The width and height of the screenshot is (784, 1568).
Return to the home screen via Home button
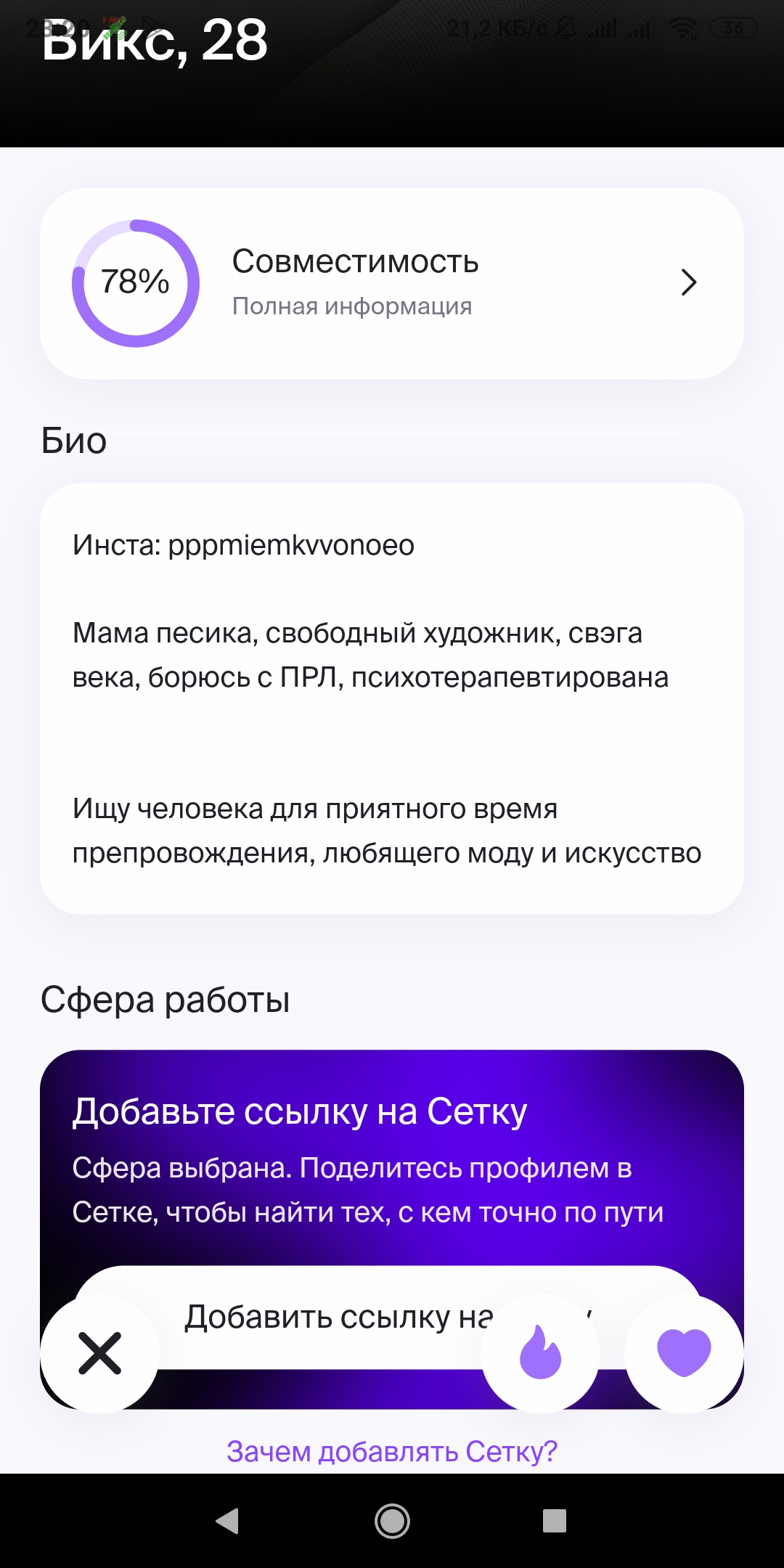(x=392, y=1520)
